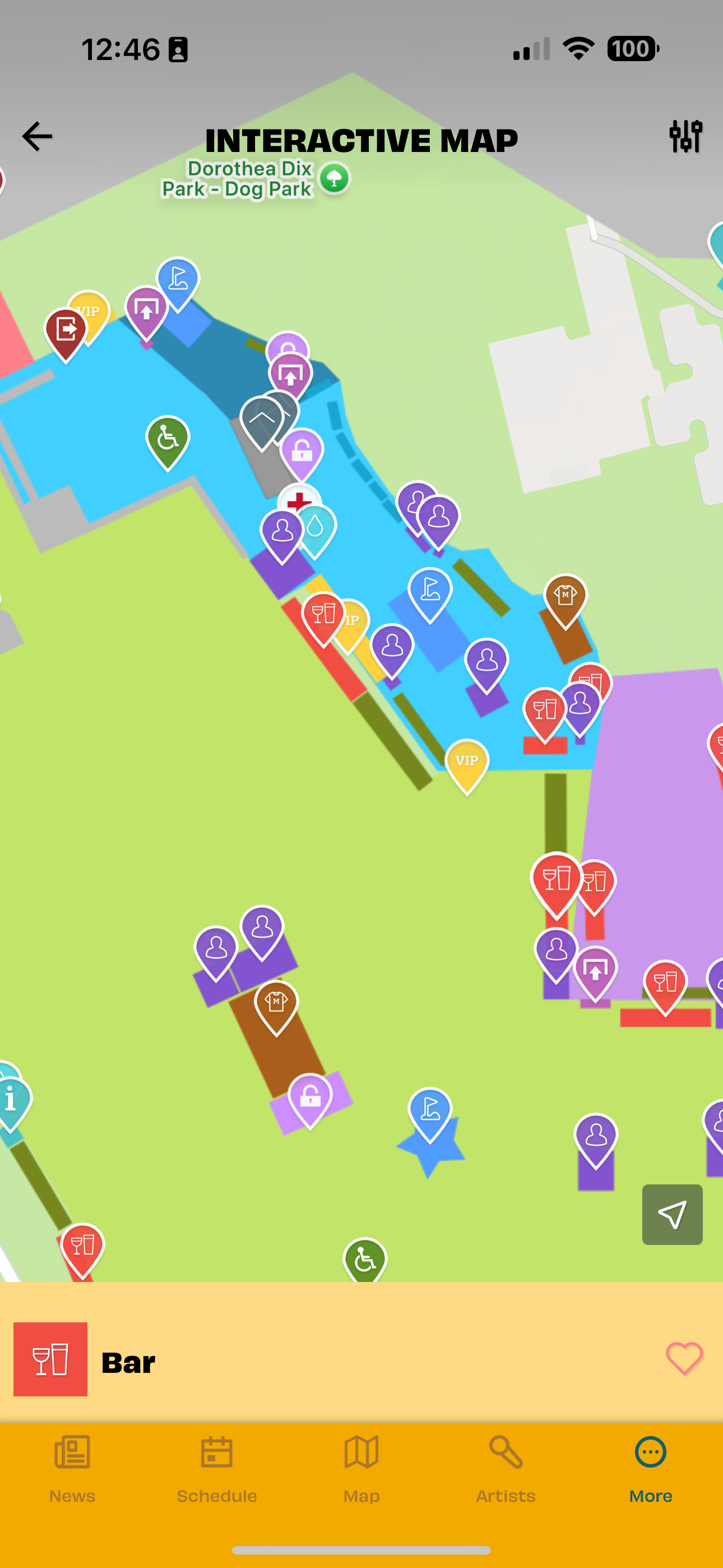This screenshot has height=1568, width=723.
Task: Open Dorothea Dix Park Dog Park marker
Action: [x=334, y=178]
